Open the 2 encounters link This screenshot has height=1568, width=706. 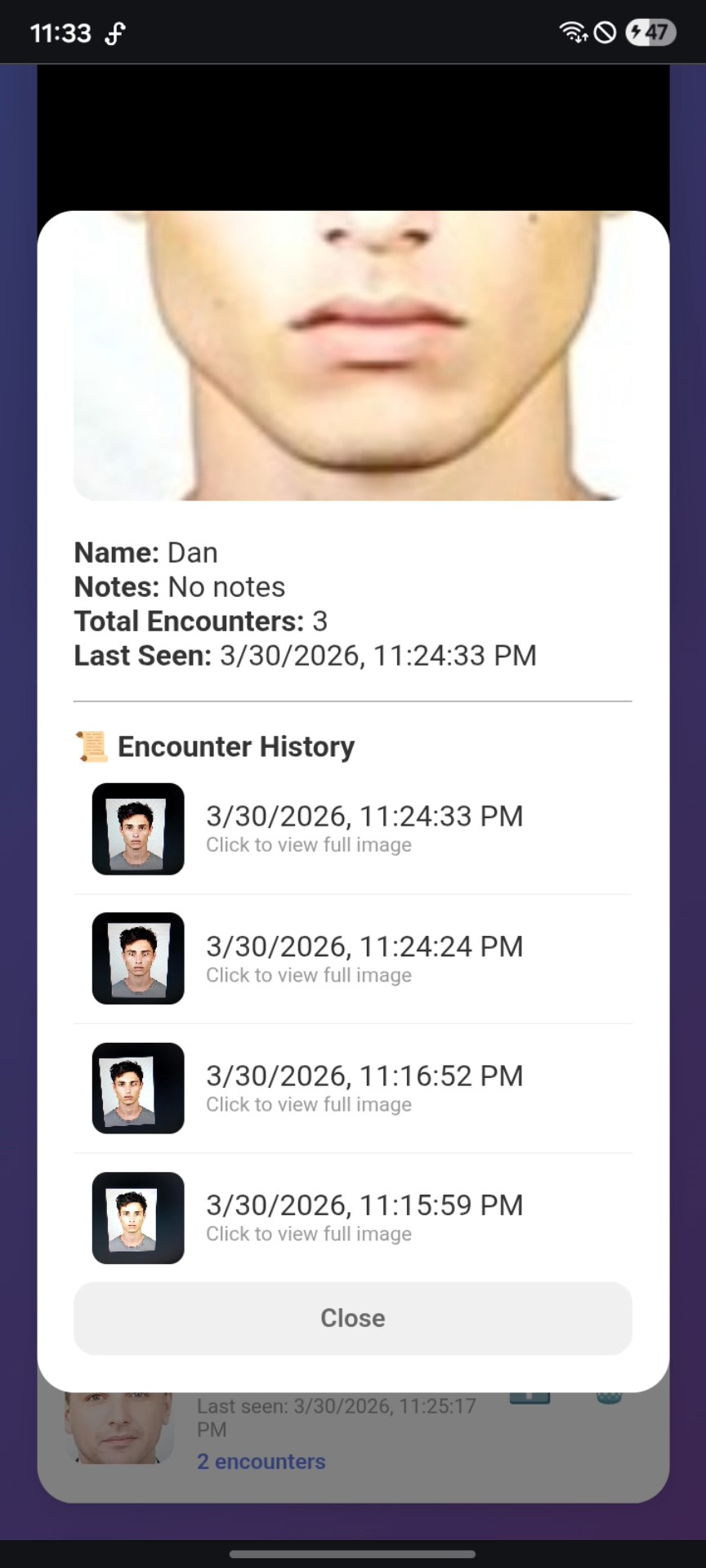point(261,1461)
